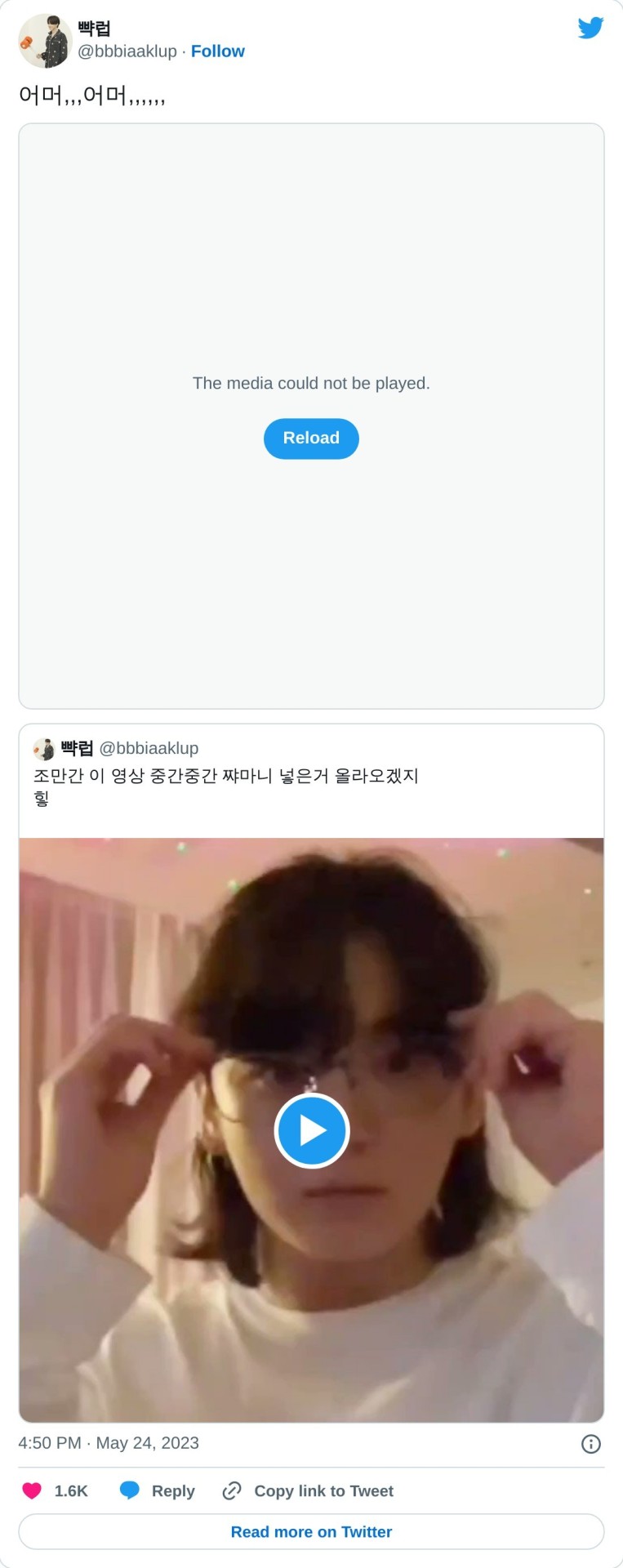
Task: Open the Twitter bird logo link
Action: (x=590, y=28)
